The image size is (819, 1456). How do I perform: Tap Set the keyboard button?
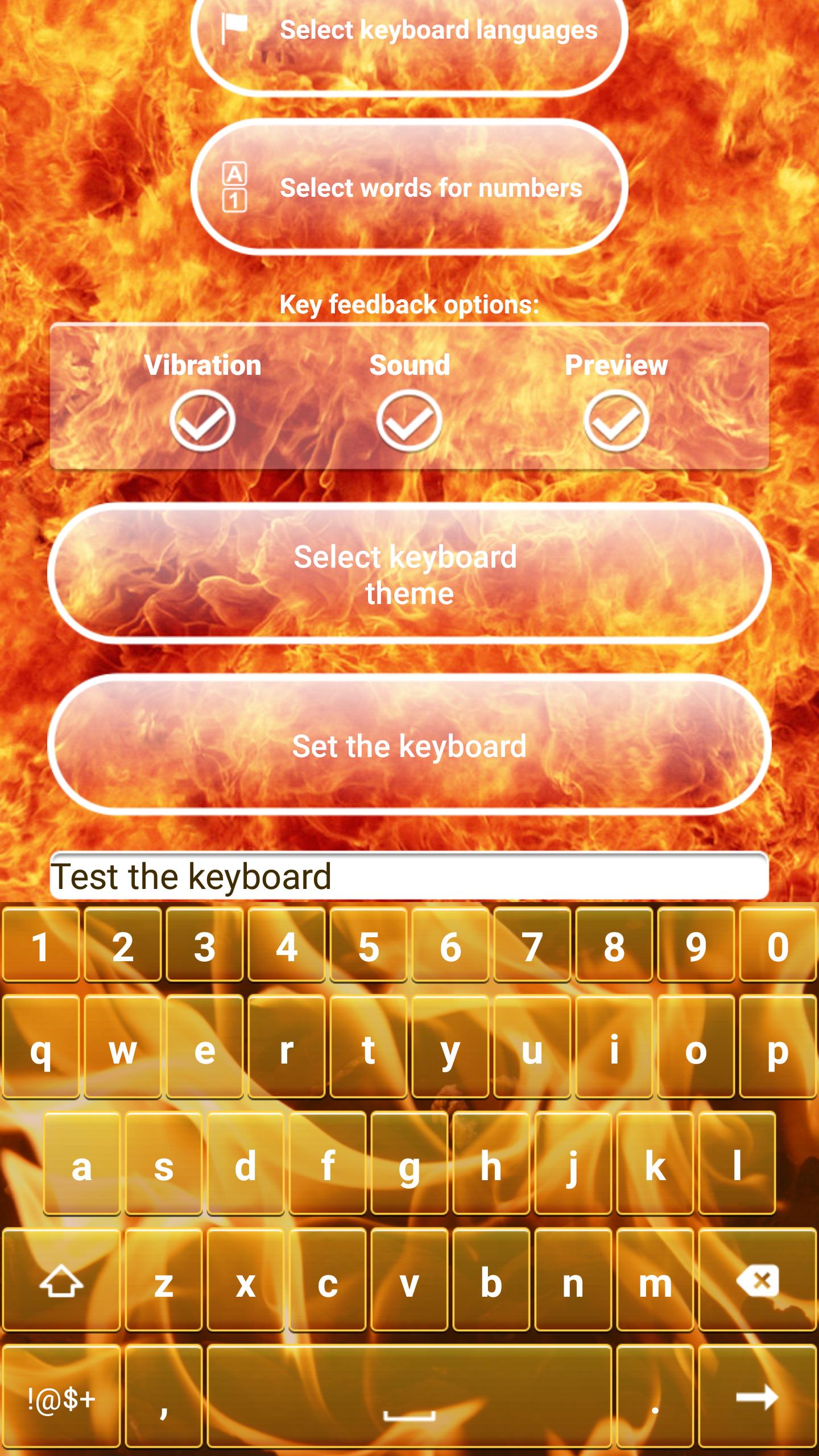coord(409,745)
